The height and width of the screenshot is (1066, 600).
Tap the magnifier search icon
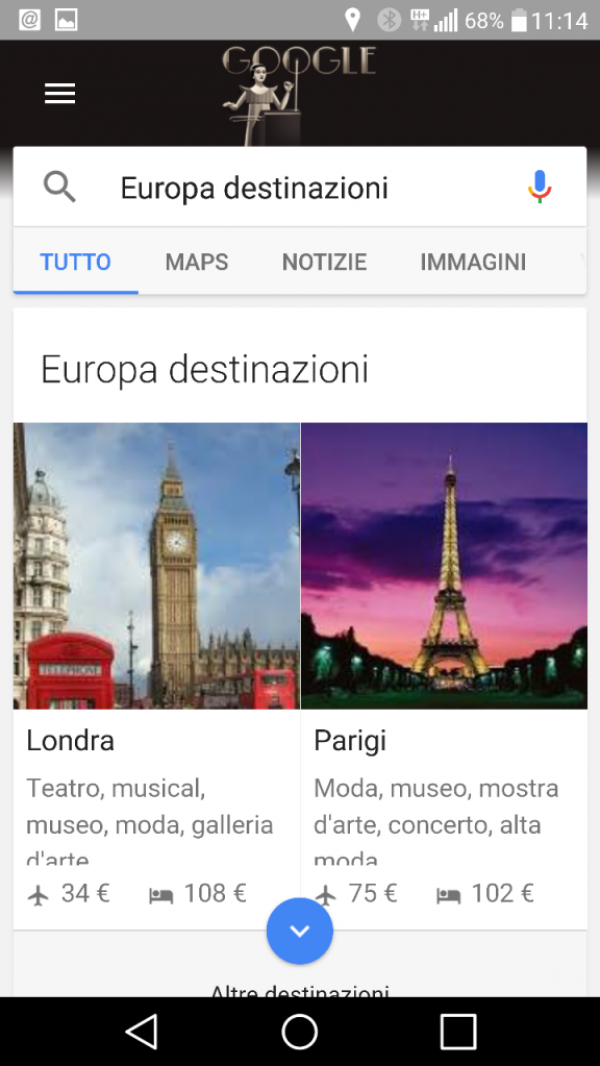pos(60,187)
